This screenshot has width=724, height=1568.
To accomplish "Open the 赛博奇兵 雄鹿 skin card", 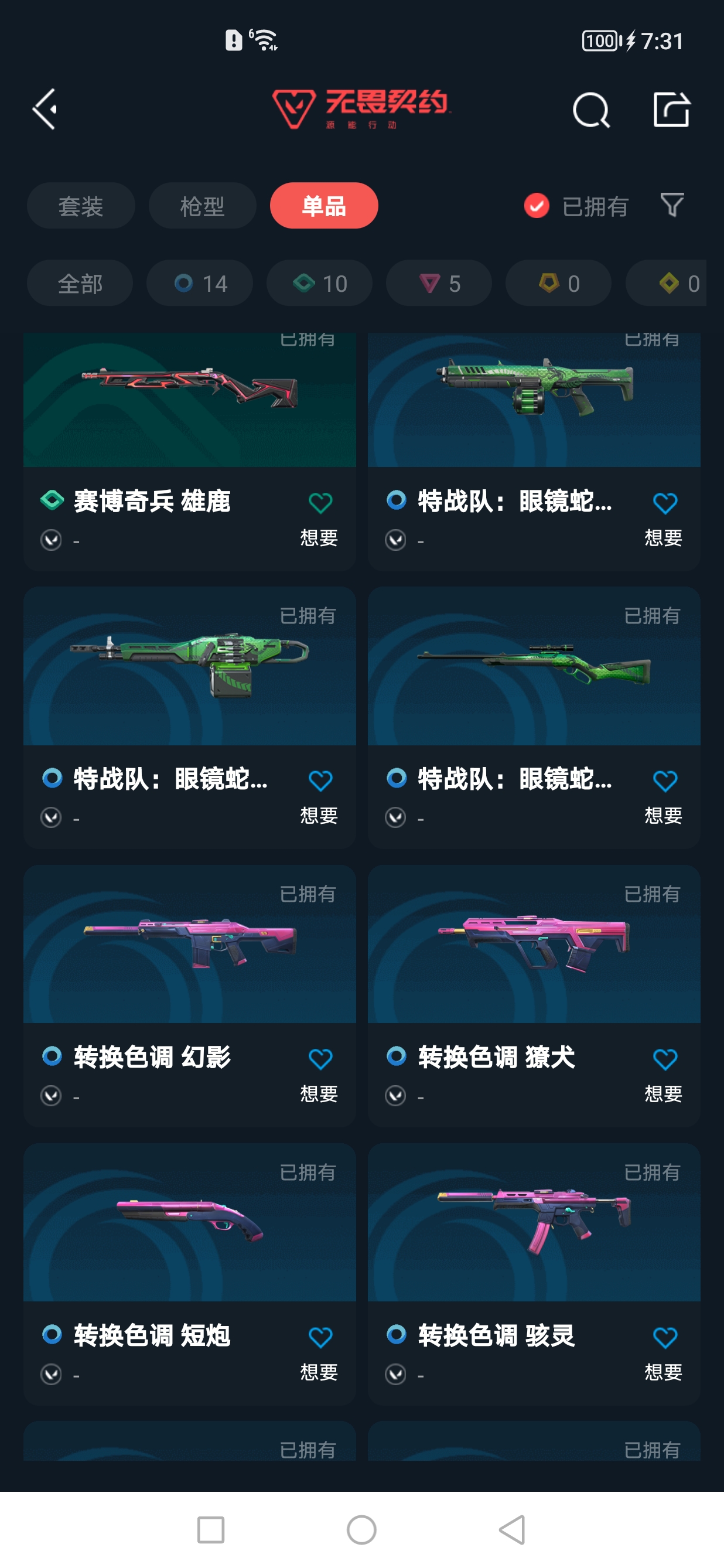I will tap(189, 452).
